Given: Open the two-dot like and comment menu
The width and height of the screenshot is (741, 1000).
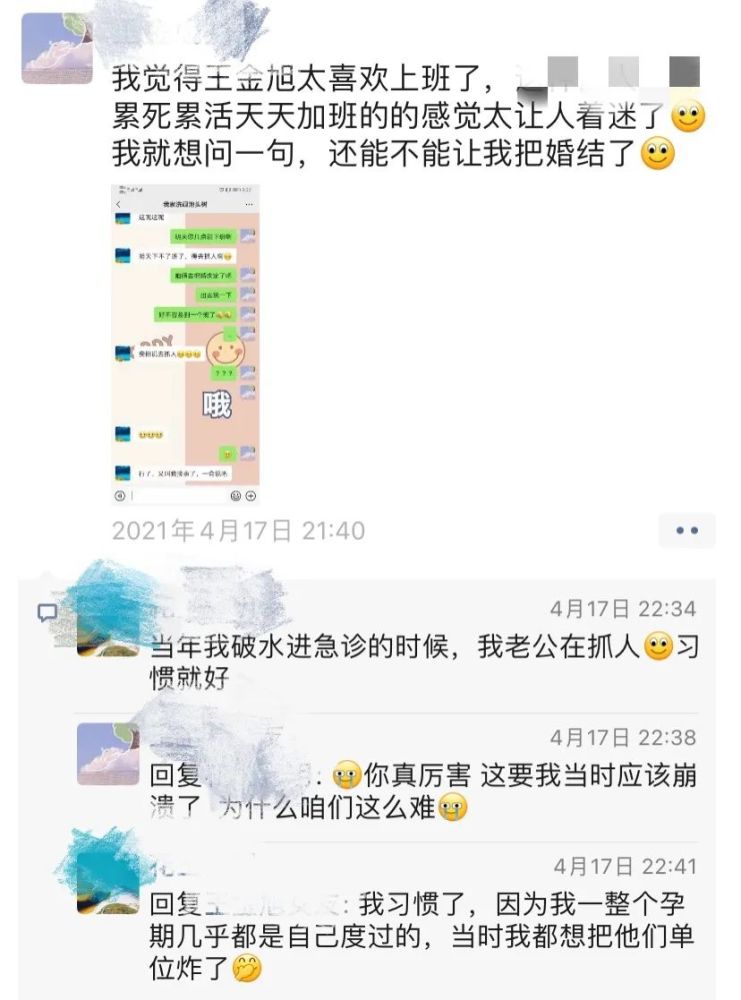Looking at the screenshot, I should click(687, 531).
